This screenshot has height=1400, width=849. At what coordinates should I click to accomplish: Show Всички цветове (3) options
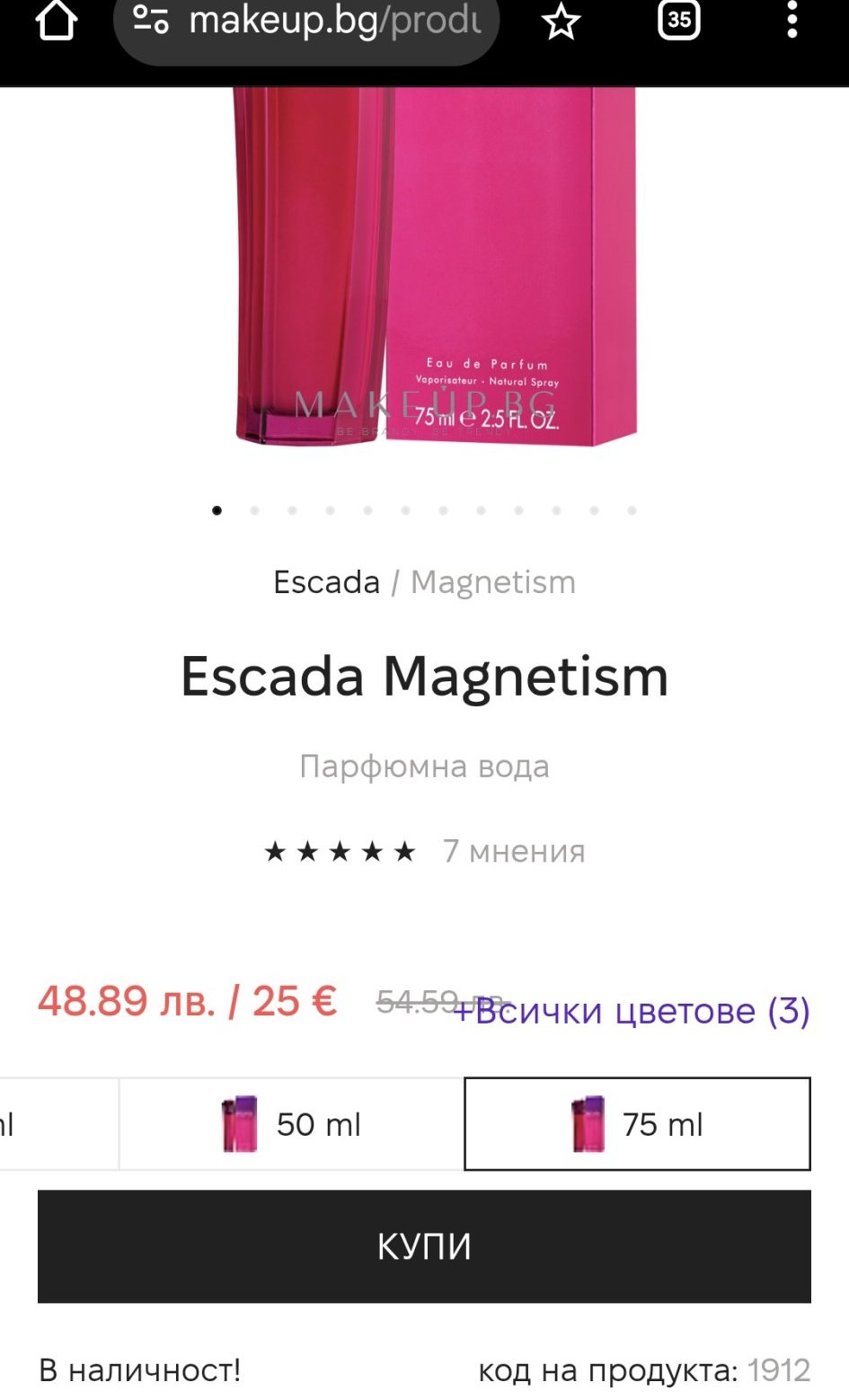click(x=632, y=1011)
